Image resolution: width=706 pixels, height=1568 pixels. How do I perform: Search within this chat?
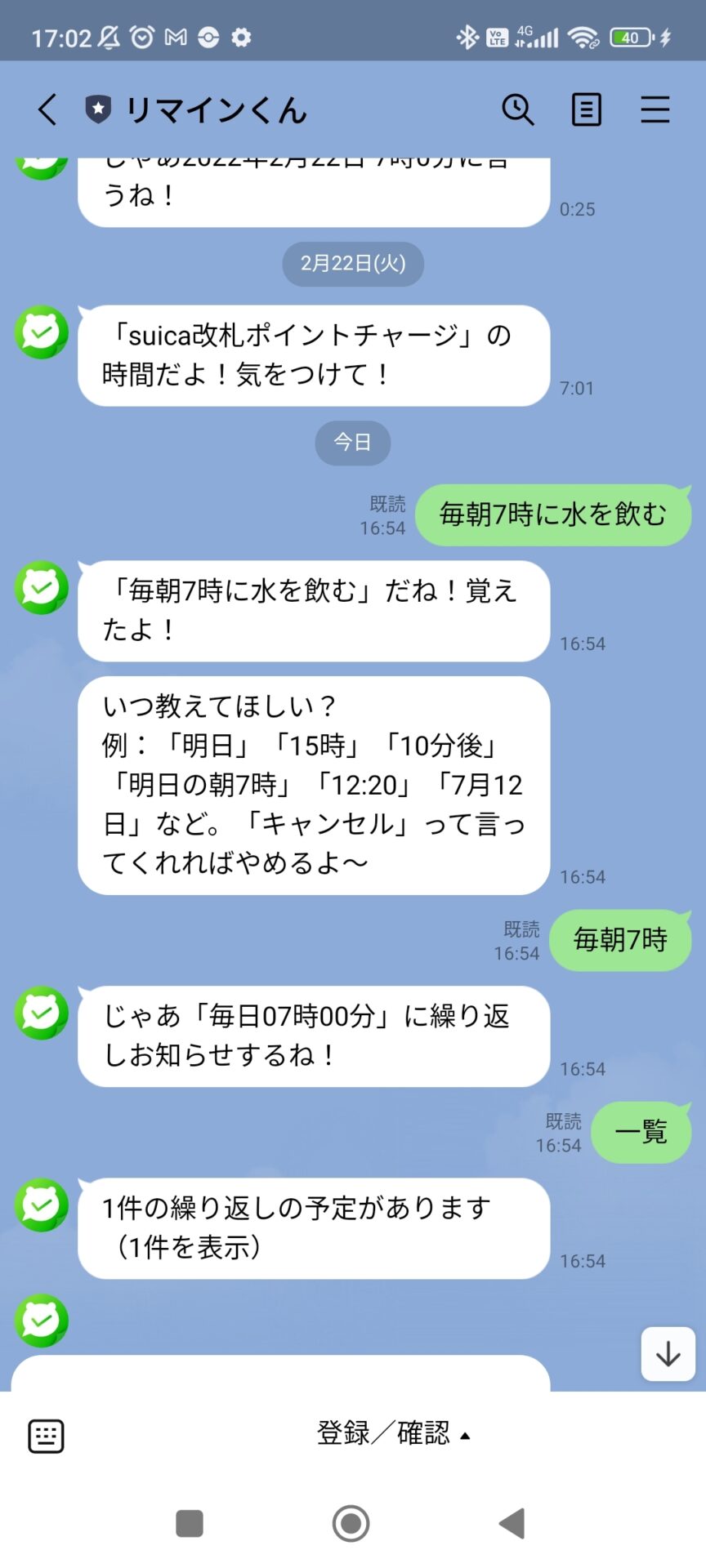point(517,109)
